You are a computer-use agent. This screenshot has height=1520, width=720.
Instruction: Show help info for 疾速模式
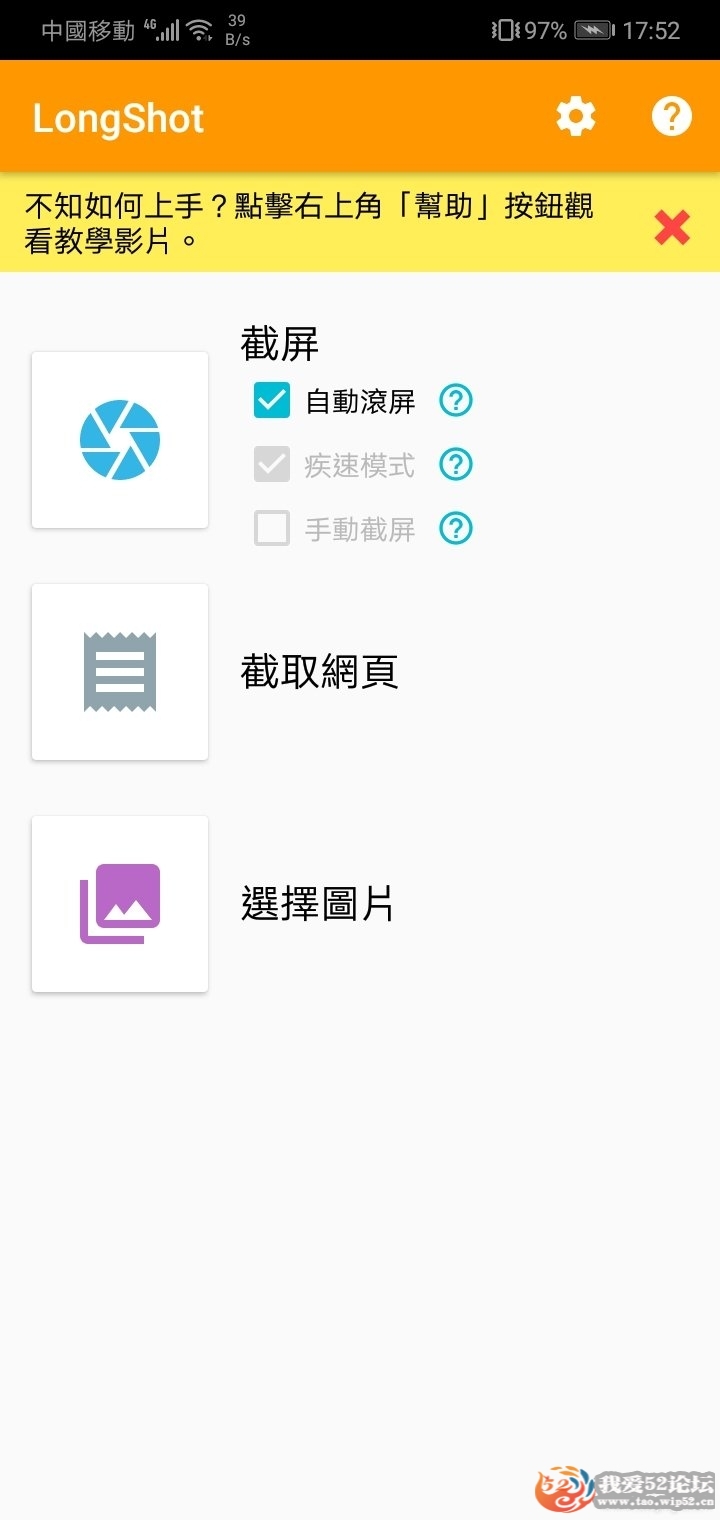pos(456,465)
